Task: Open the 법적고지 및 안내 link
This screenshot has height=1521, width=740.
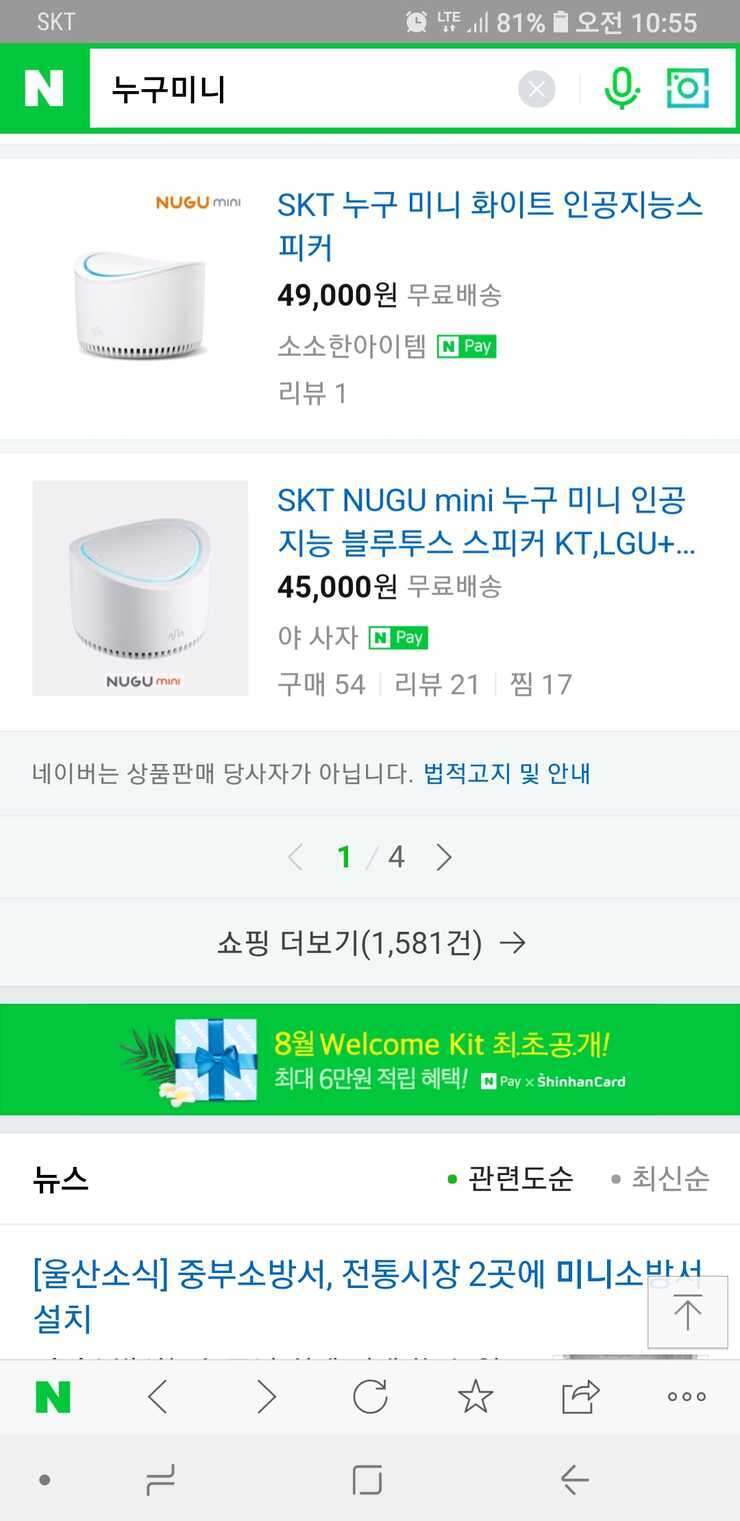Action: click(x=507, y=773)
